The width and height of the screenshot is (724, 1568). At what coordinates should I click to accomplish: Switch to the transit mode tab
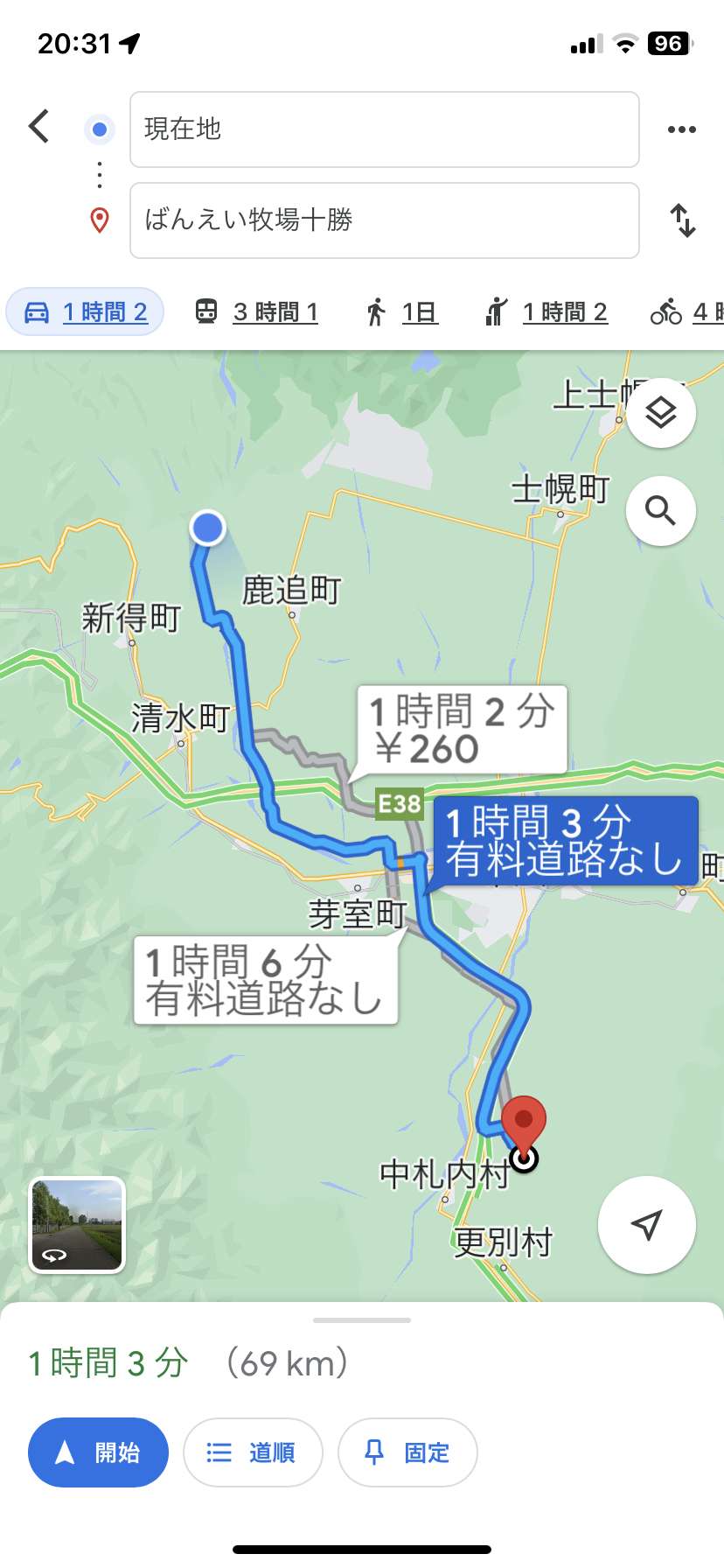click(256, 311)
